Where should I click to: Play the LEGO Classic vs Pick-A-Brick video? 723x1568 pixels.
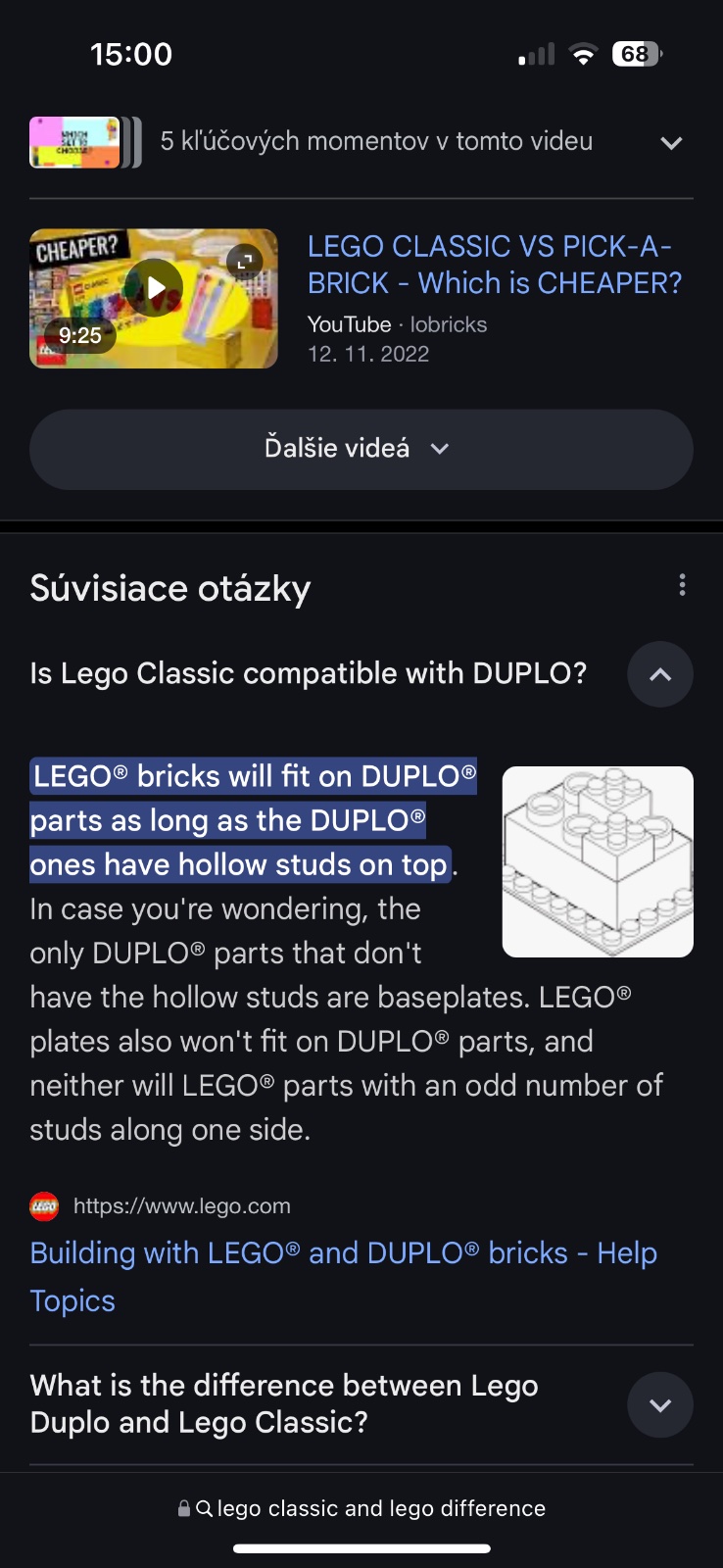point(155,289)
